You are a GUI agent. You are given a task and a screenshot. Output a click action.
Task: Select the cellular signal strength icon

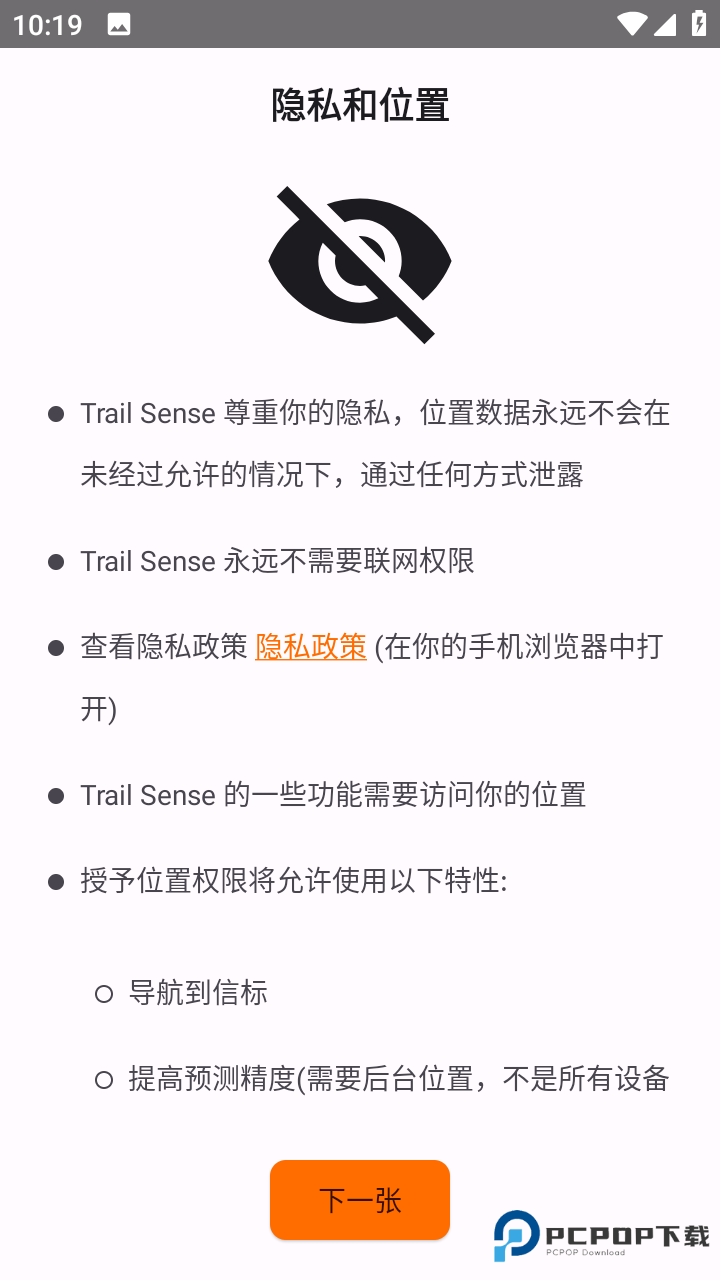click(666, 26)
